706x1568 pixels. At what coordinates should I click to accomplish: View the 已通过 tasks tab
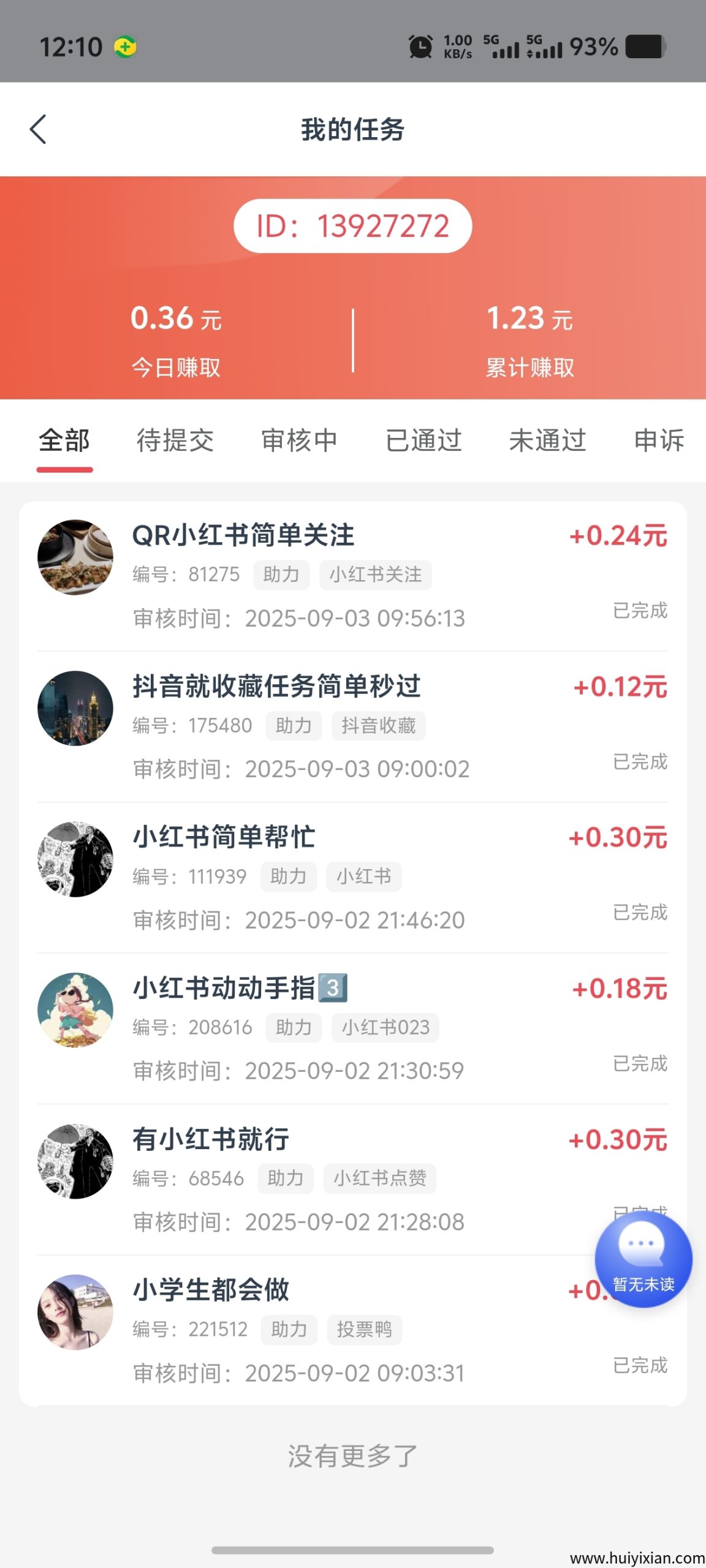coord(424,441)
